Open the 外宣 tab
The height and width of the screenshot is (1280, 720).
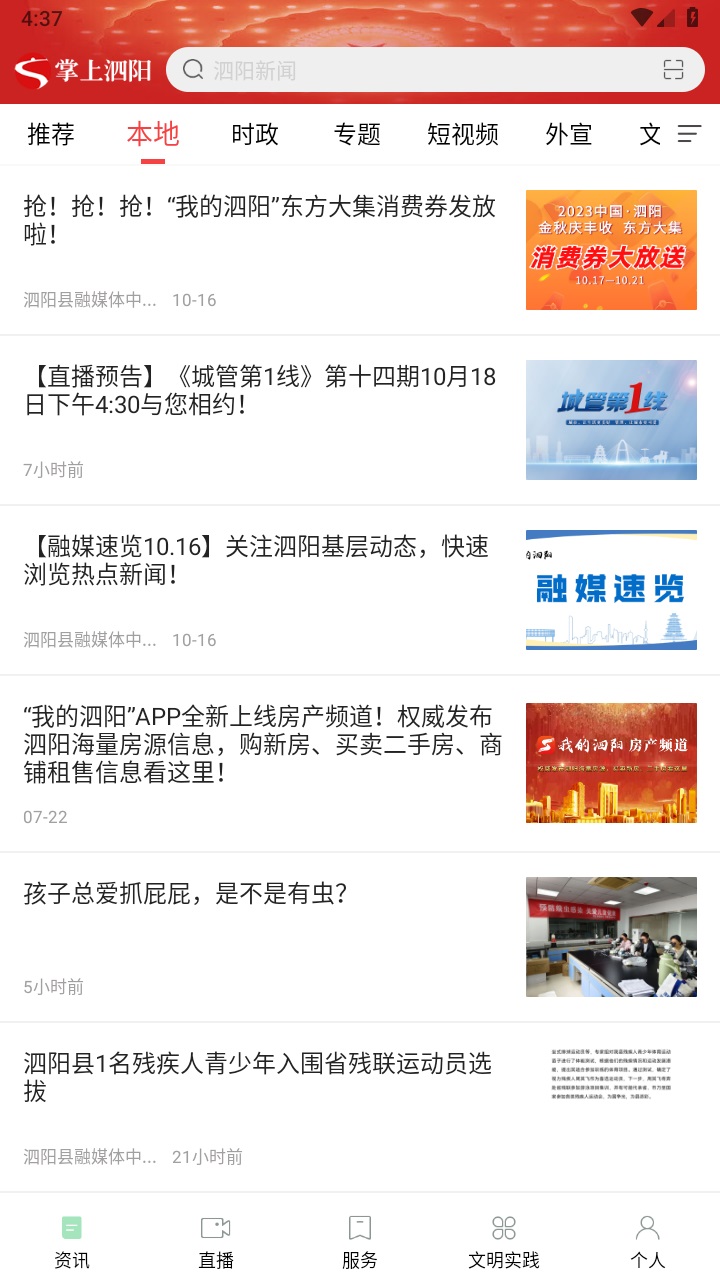pyautogui.click(x=569, y=134)
